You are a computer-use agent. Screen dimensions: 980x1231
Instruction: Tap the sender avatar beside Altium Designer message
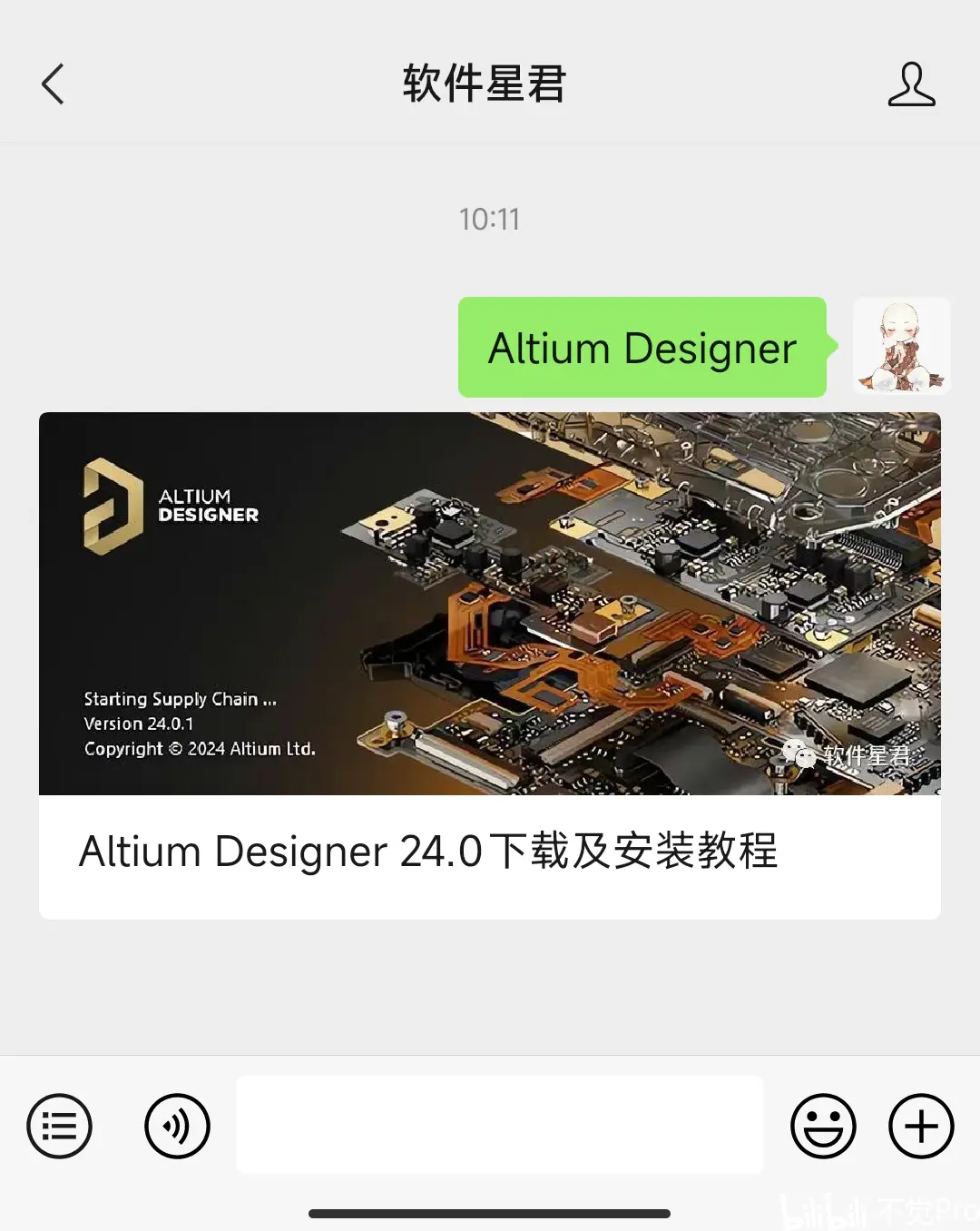click(x=901, y=346)
